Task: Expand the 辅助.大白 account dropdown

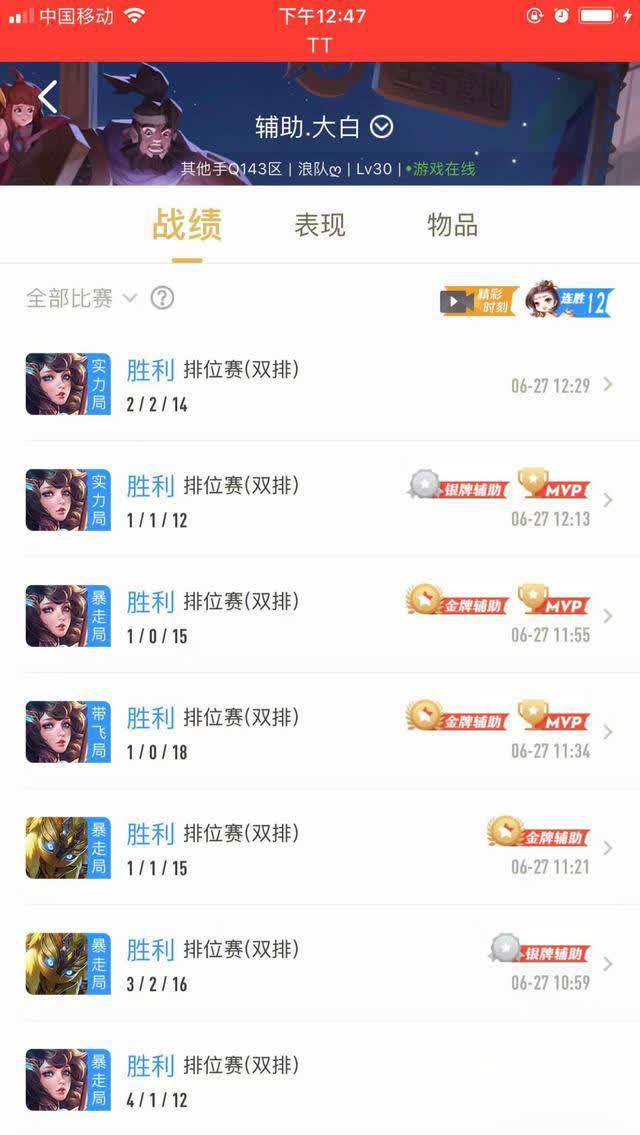Action: click(x=381, y=127)
